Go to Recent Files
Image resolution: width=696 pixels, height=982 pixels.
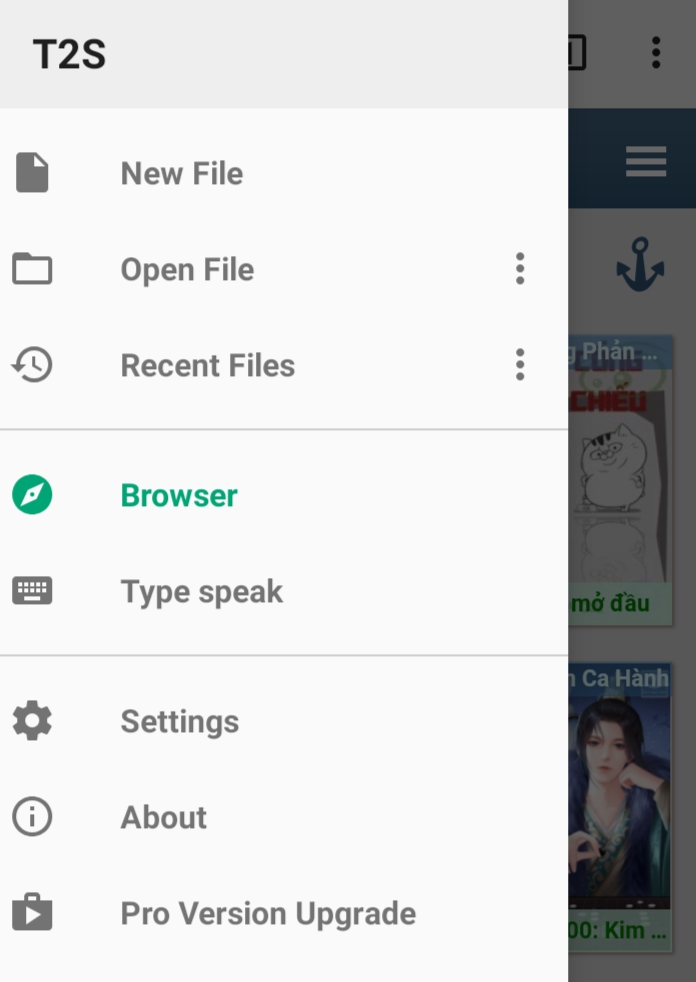click(207, 366)
